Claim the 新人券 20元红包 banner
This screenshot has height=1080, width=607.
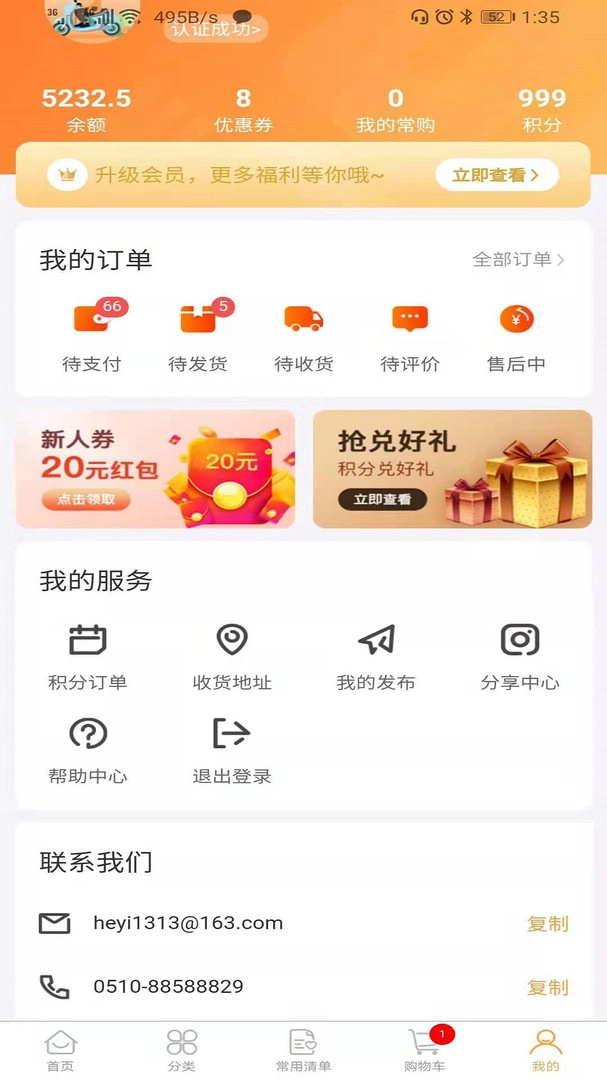point(155,469)
